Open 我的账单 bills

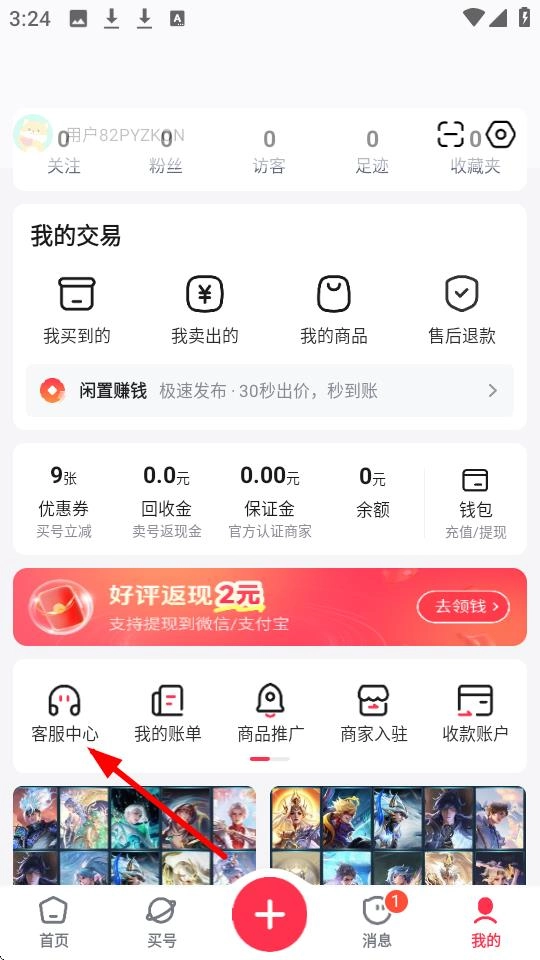[x=167, y=713]
